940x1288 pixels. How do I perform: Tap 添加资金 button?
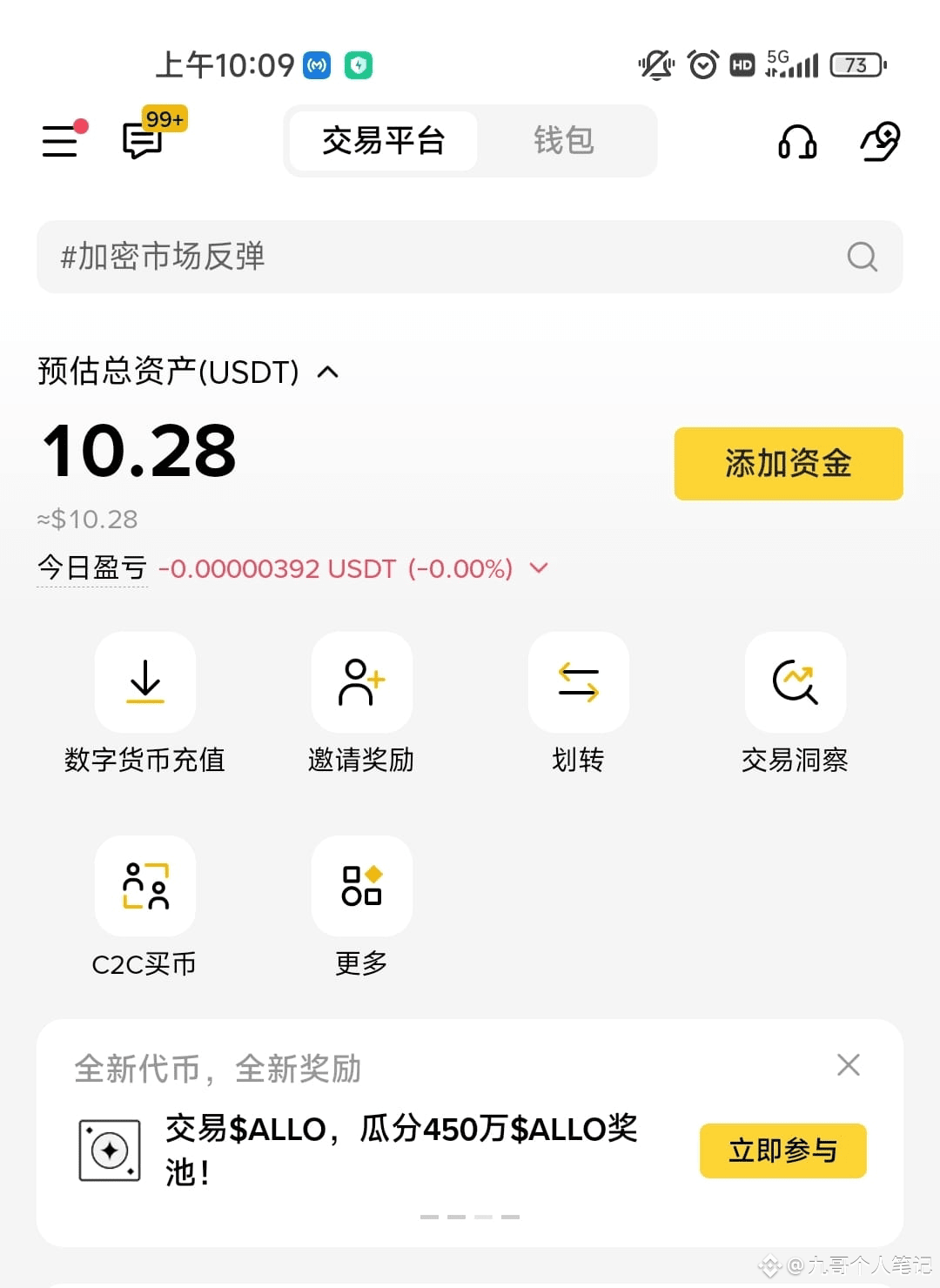(x=788, y=464)
